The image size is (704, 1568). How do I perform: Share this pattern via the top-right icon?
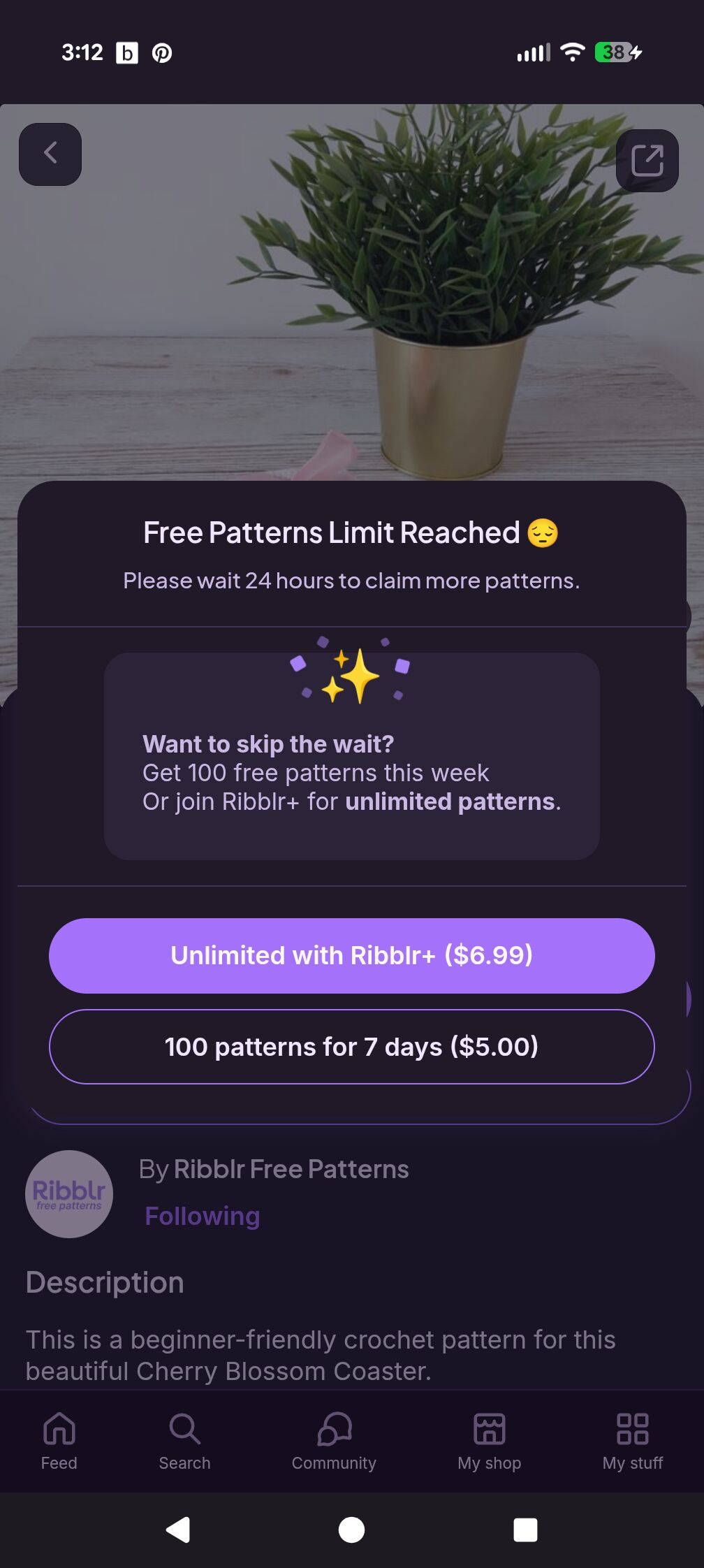647,161
